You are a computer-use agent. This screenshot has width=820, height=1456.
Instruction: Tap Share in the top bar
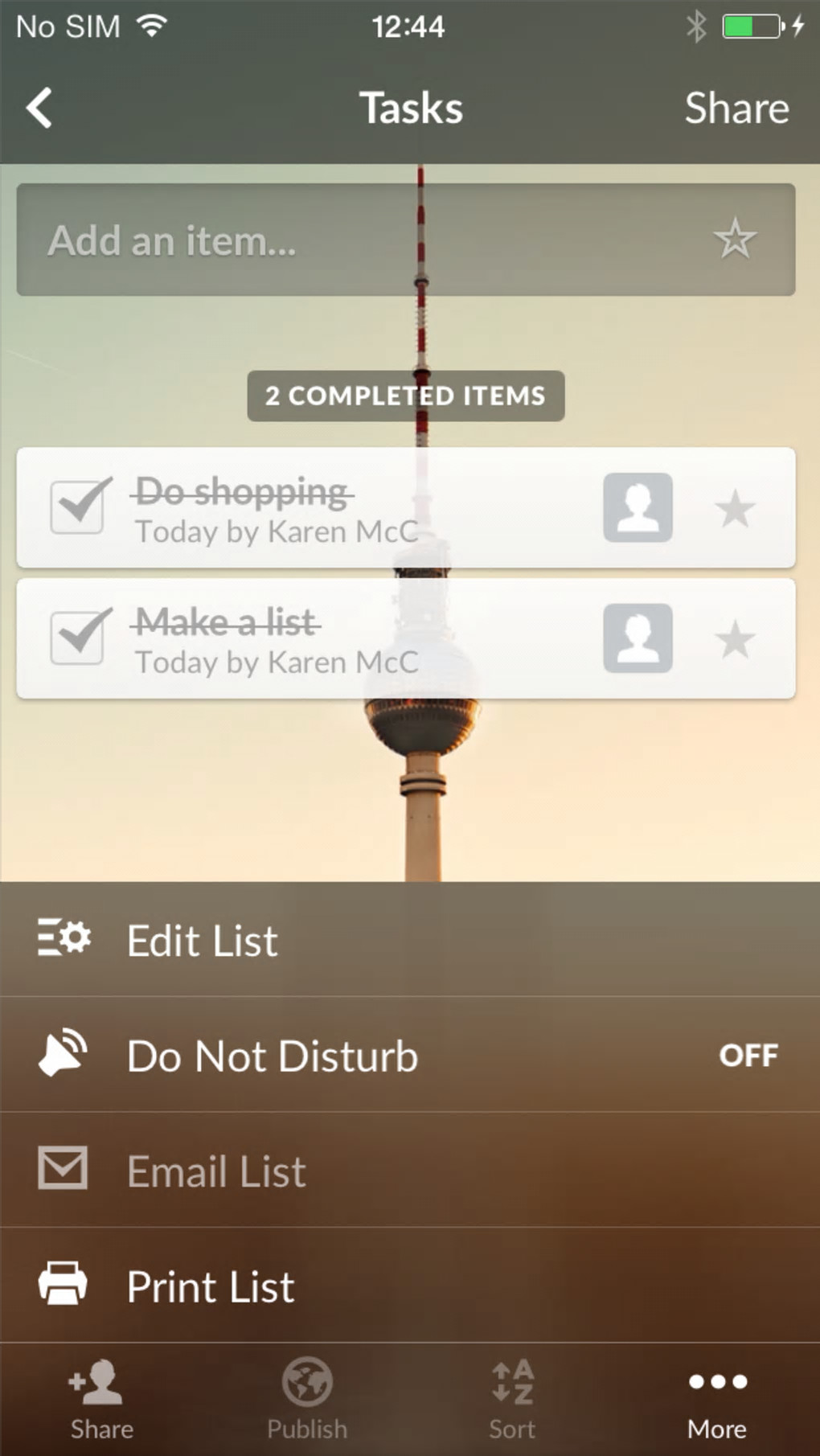(736, 108)
